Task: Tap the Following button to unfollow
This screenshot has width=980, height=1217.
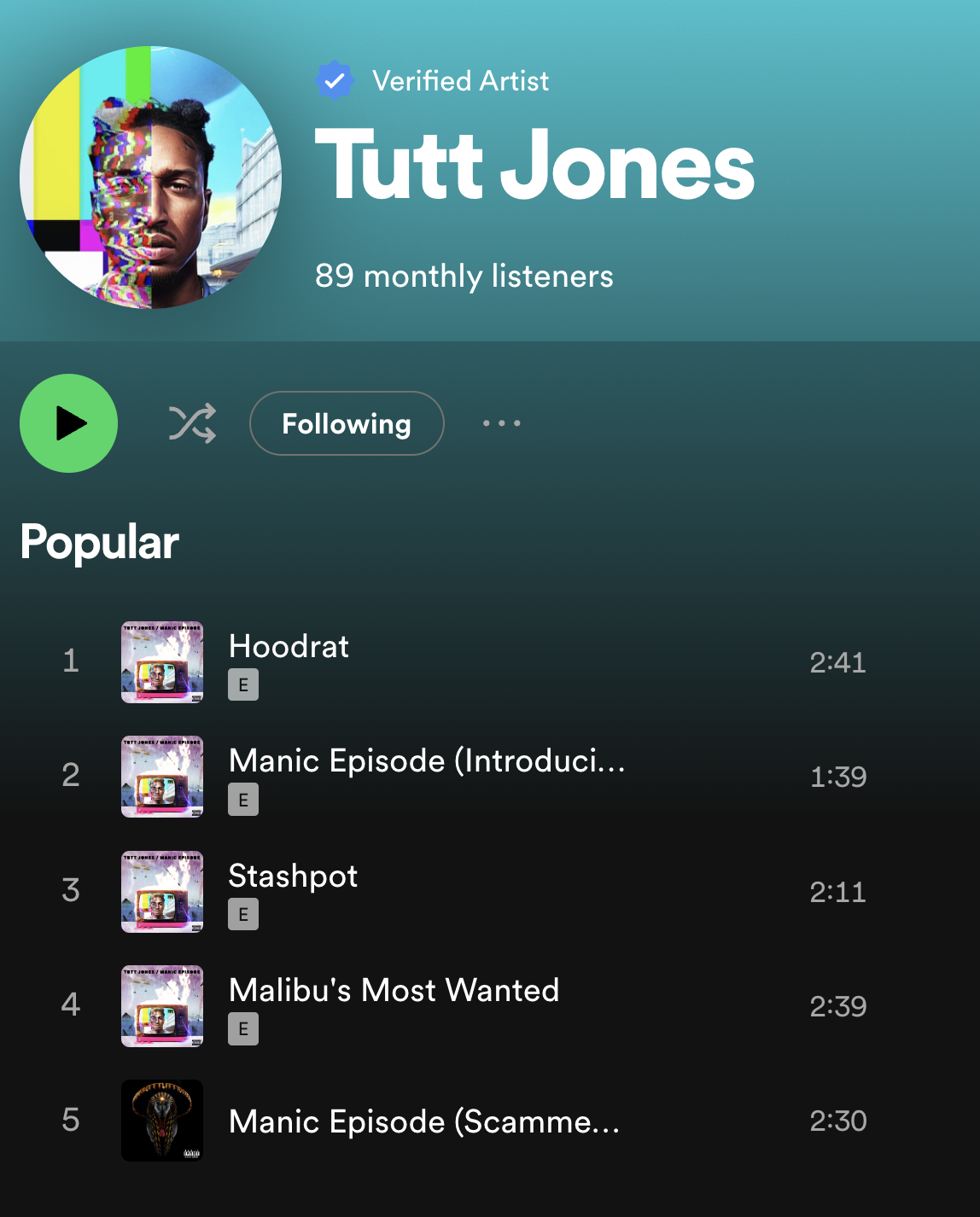Action: 347,423
